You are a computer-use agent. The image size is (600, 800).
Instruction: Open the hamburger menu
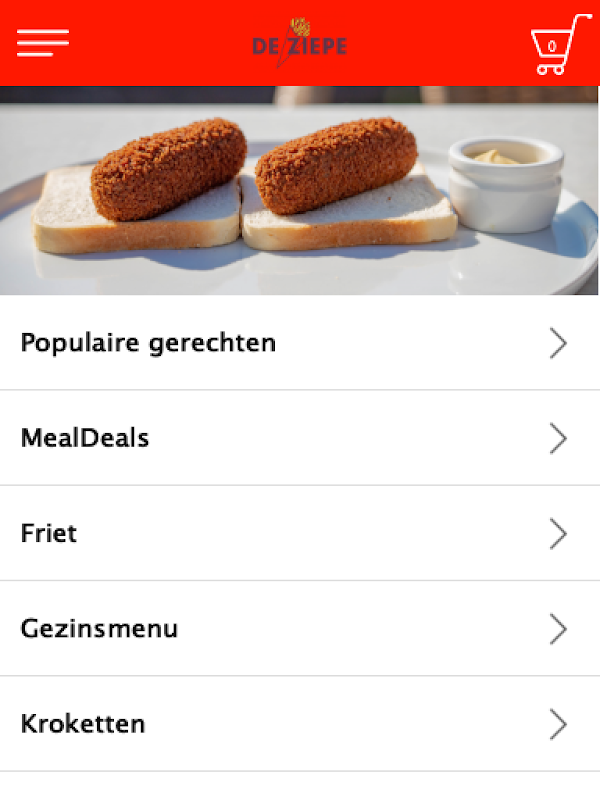[x=43, y=43]
